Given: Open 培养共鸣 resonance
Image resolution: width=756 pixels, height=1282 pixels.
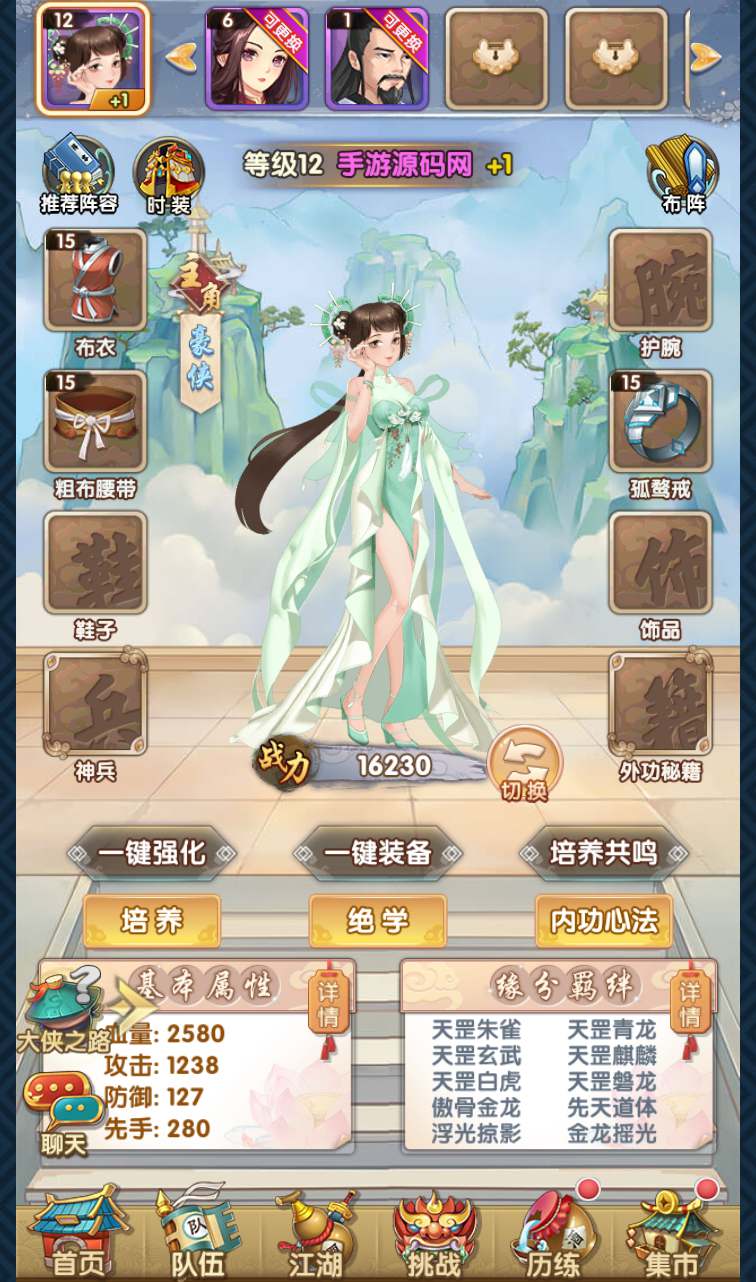Looking at the screenshot, I should click(x=604, y=853).
